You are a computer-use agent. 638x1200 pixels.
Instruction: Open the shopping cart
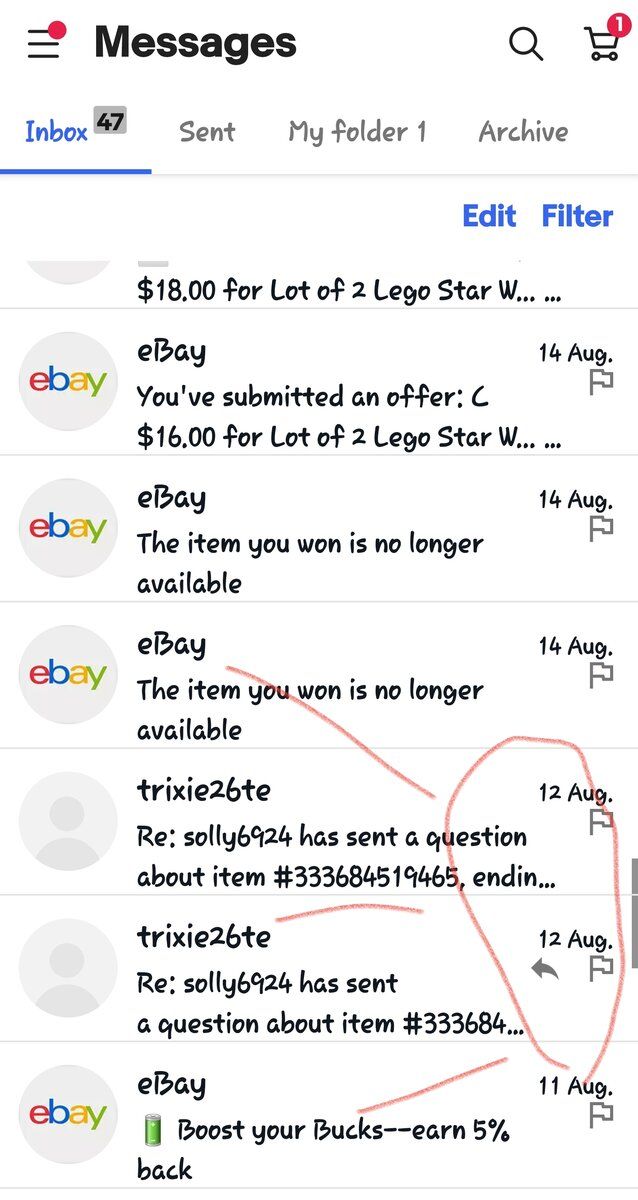point(601,43)
